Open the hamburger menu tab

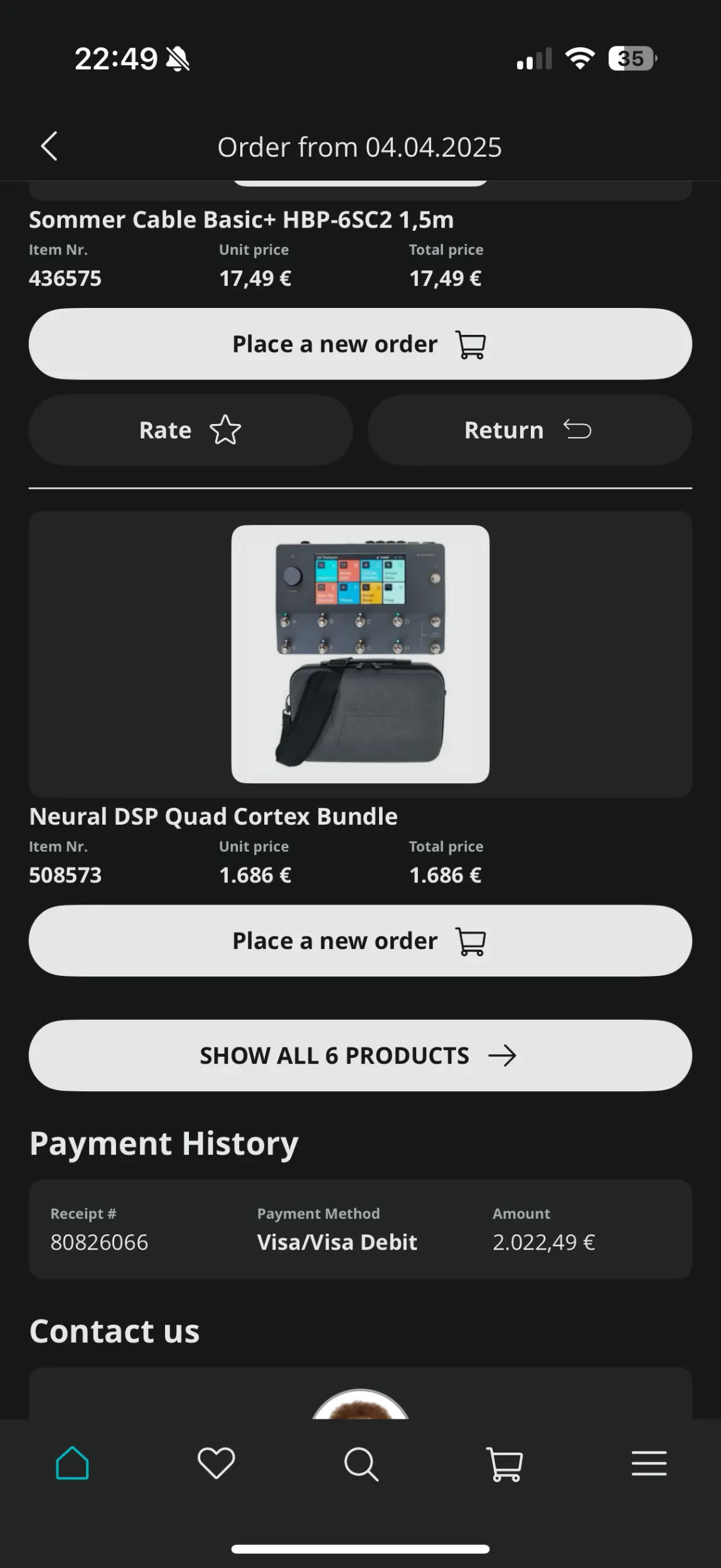pos(649,1463)
